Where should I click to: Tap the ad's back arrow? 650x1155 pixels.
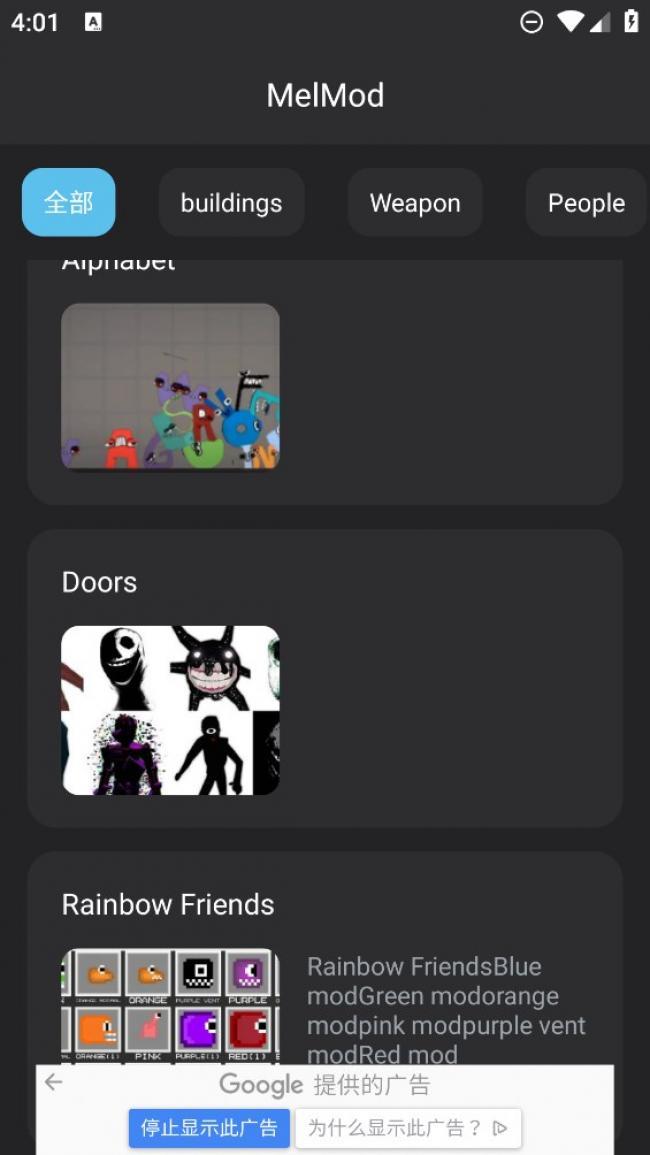(x=54, y=1082)
